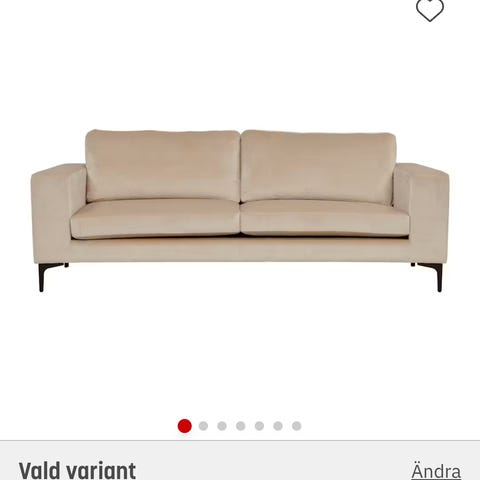Image resolution: width=480 pixels, height=480 pixels.
Task: Tap the Ändra link to change variant
Action: (436, 471)
